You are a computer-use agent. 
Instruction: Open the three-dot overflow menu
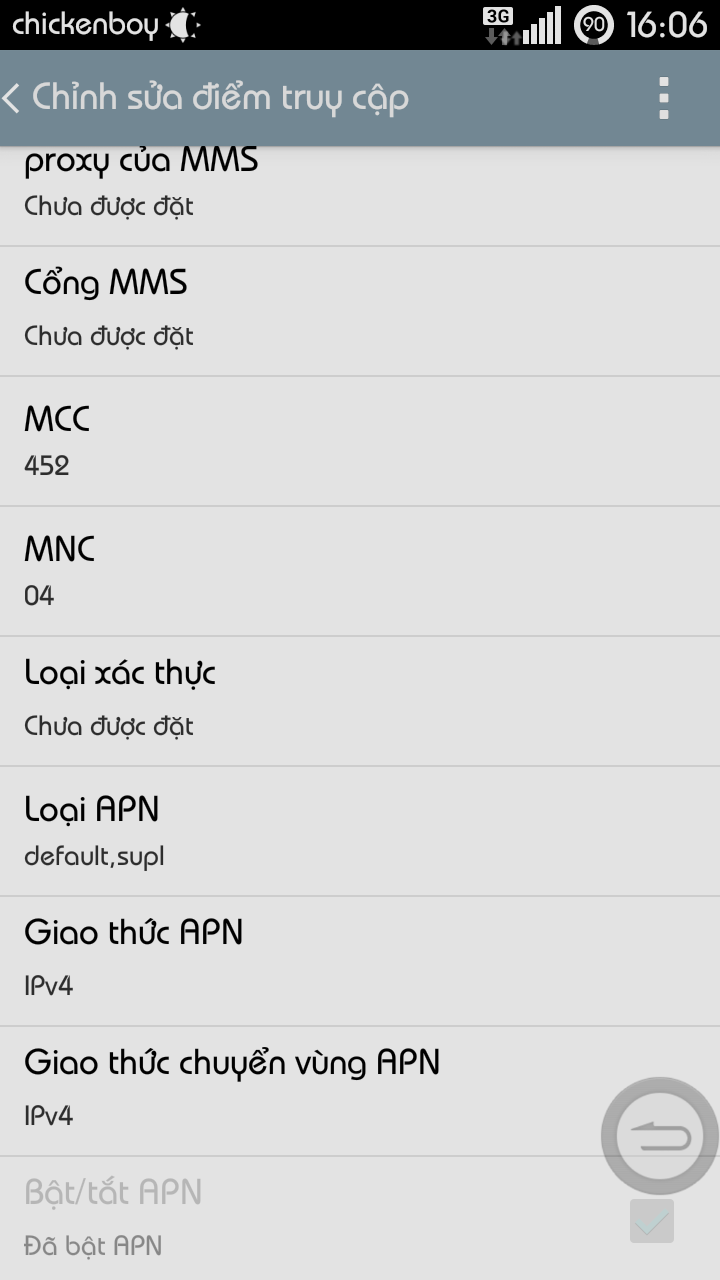(x=664, y=98)
